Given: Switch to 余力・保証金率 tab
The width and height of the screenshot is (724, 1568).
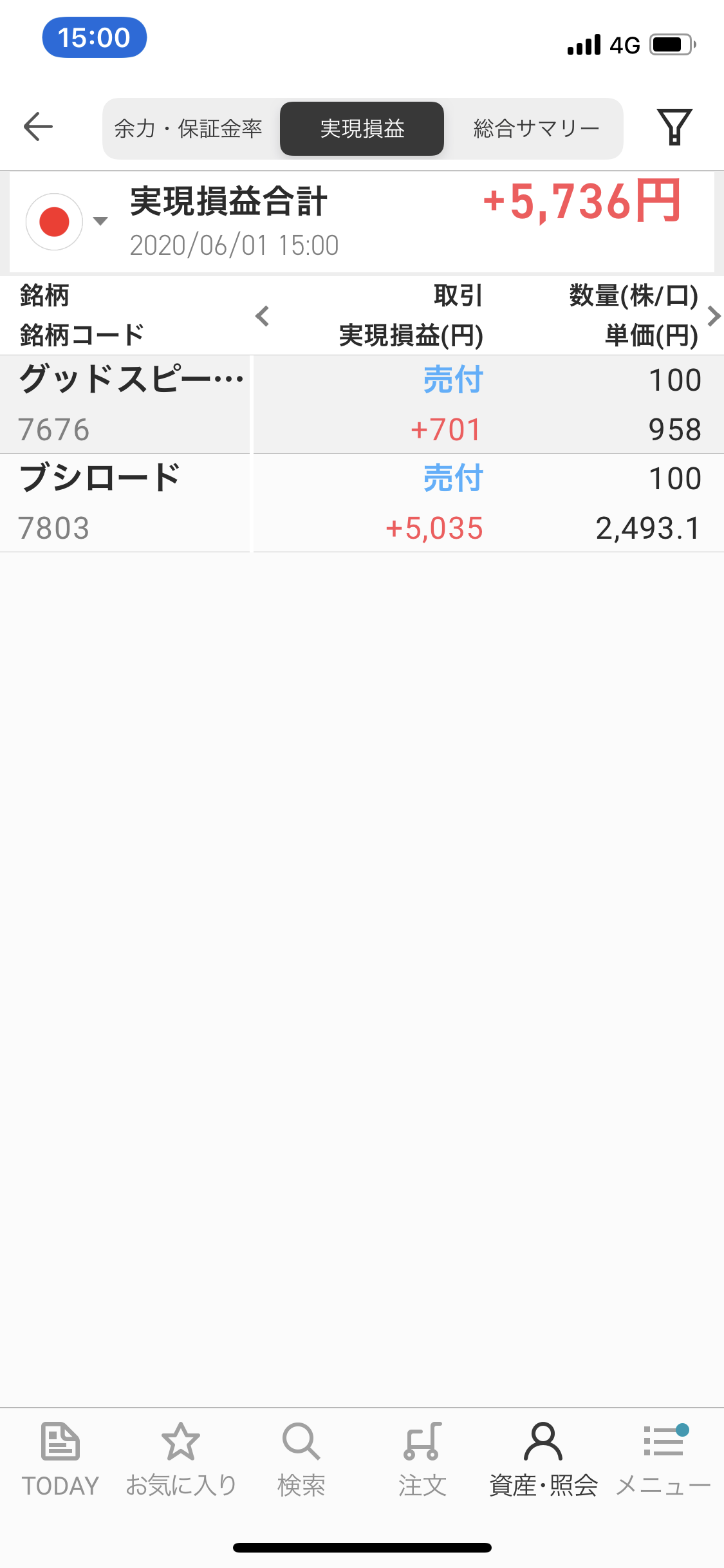Looking at the screenshot, I should click(x=189, y=129).
